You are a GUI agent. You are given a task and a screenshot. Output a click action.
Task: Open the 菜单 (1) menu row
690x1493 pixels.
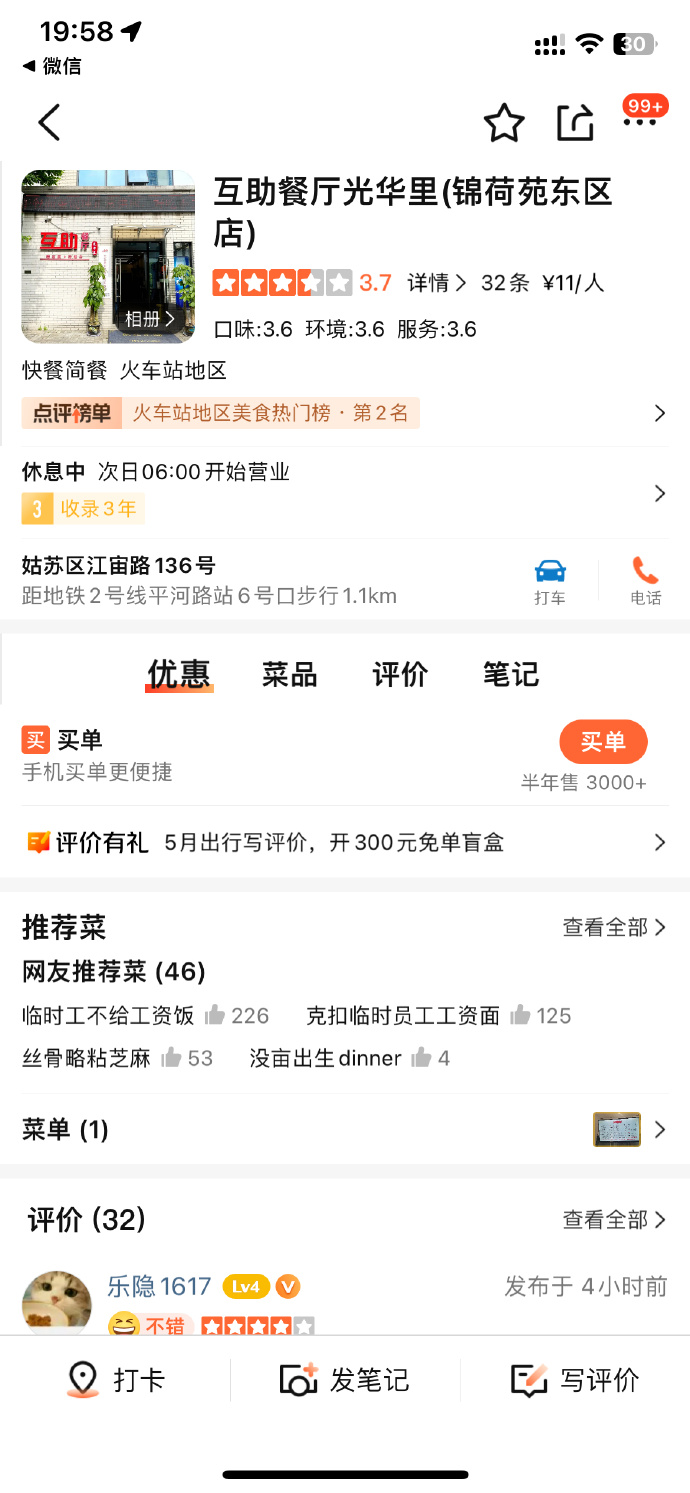click(x=344, y=1130)
